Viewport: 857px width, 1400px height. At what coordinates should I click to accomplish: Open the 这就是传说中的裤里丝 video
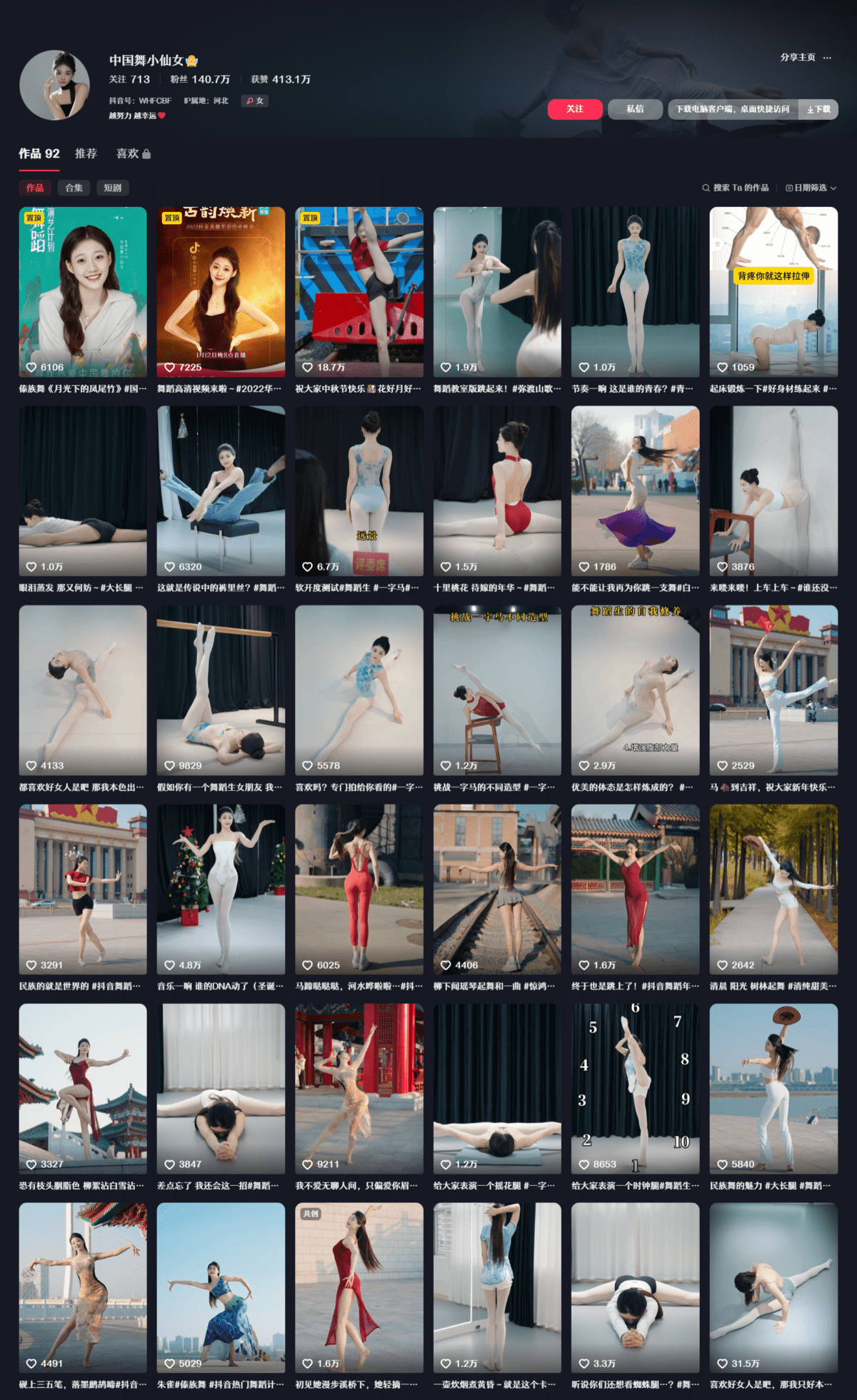tap(221, 490)
